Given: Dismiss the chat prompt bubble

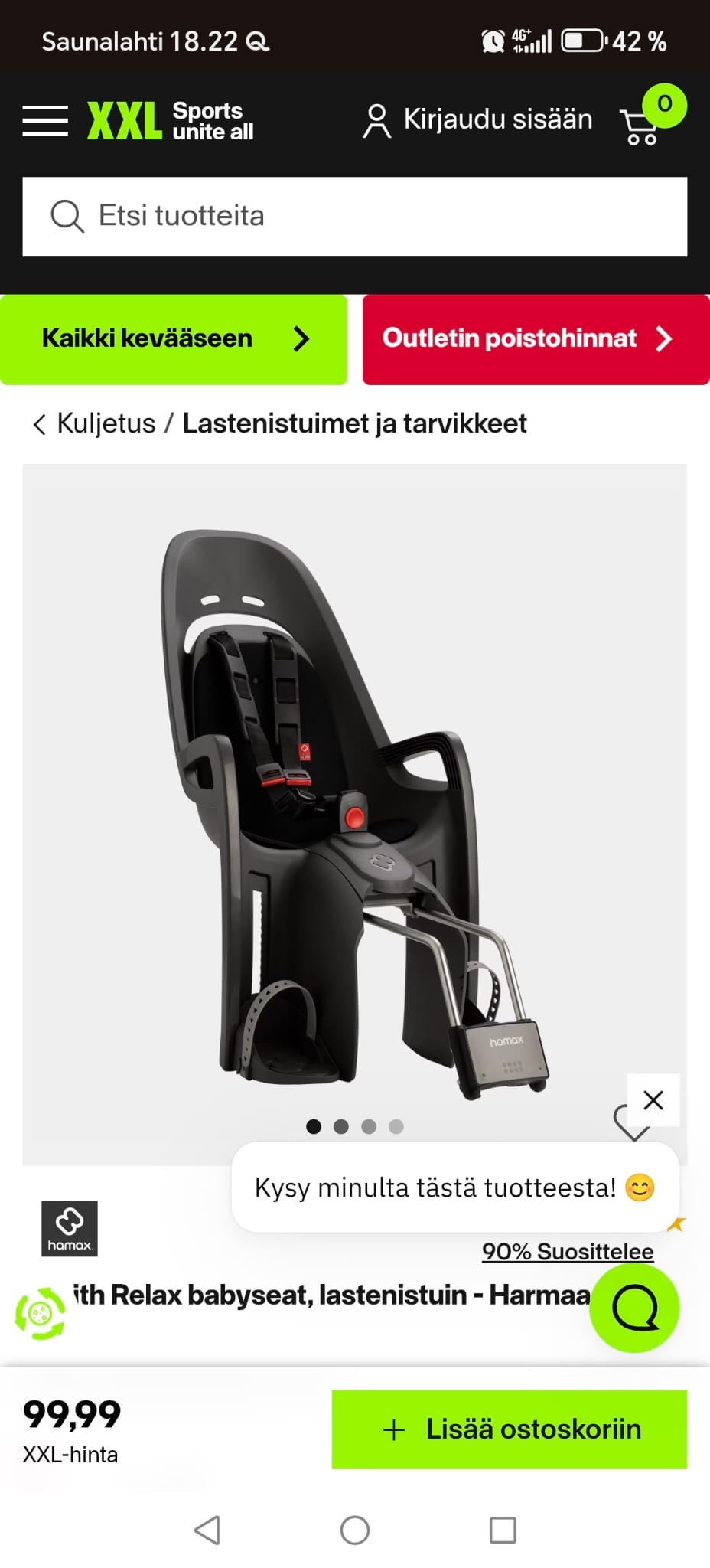Looking at the screenshot, I should (x=653, y=1100).
